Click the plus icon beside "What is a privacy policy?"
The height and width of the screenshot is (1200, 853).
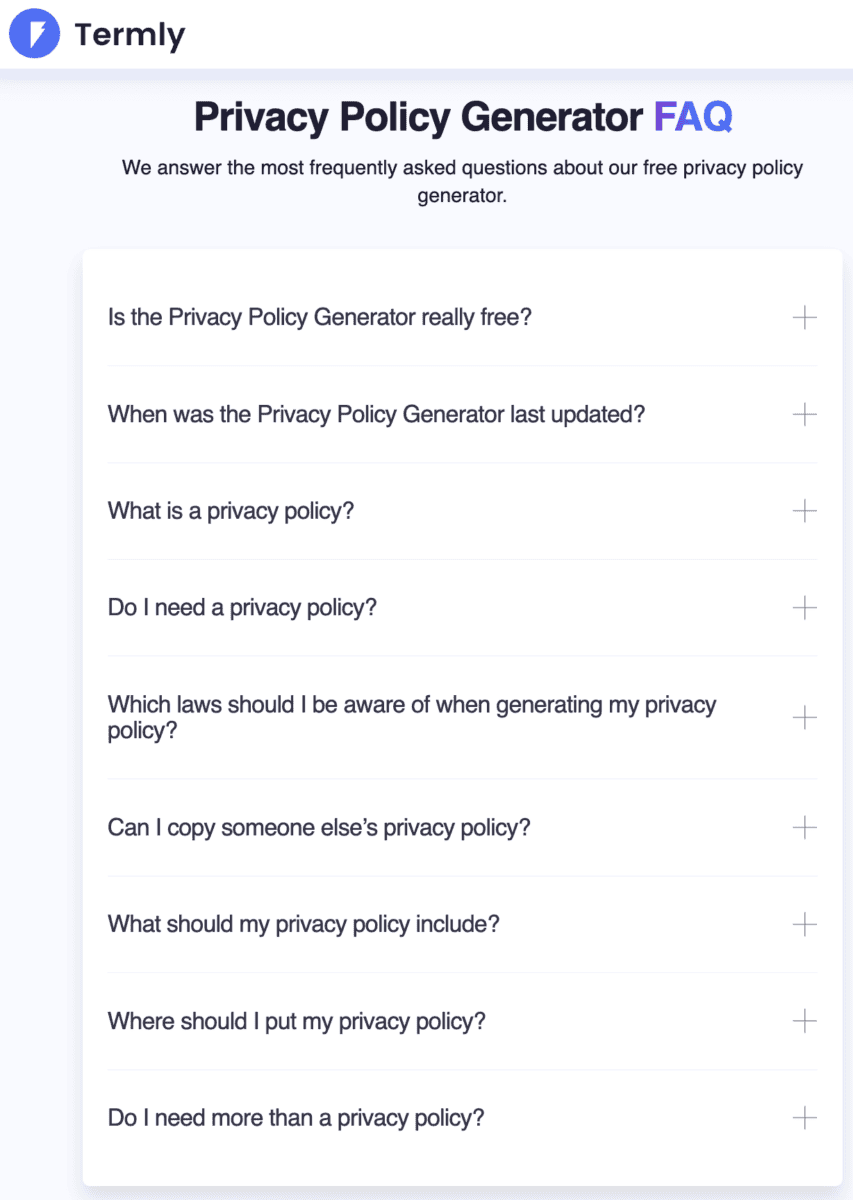coord(804,511)
